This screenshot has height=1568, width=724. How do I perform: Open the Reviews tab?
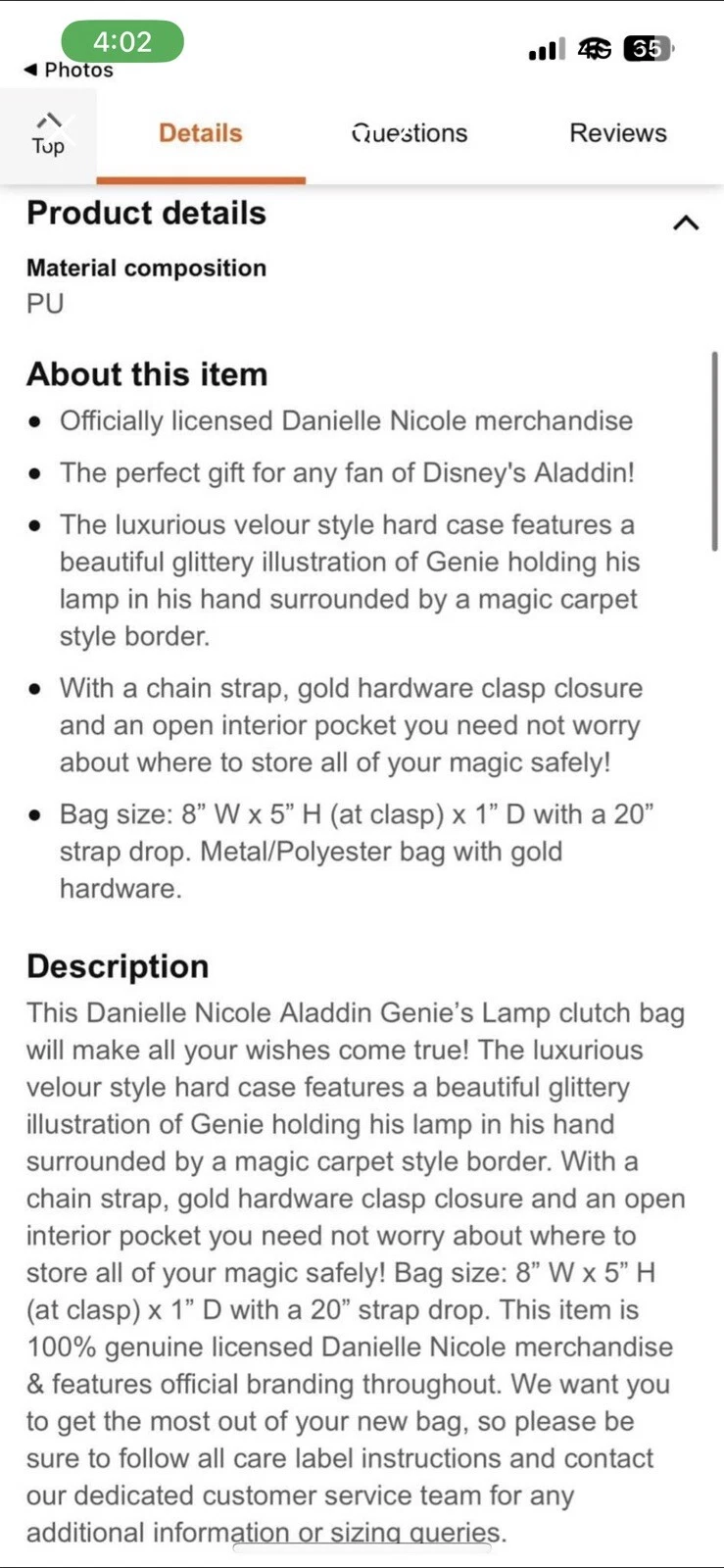tap(617, 133)
